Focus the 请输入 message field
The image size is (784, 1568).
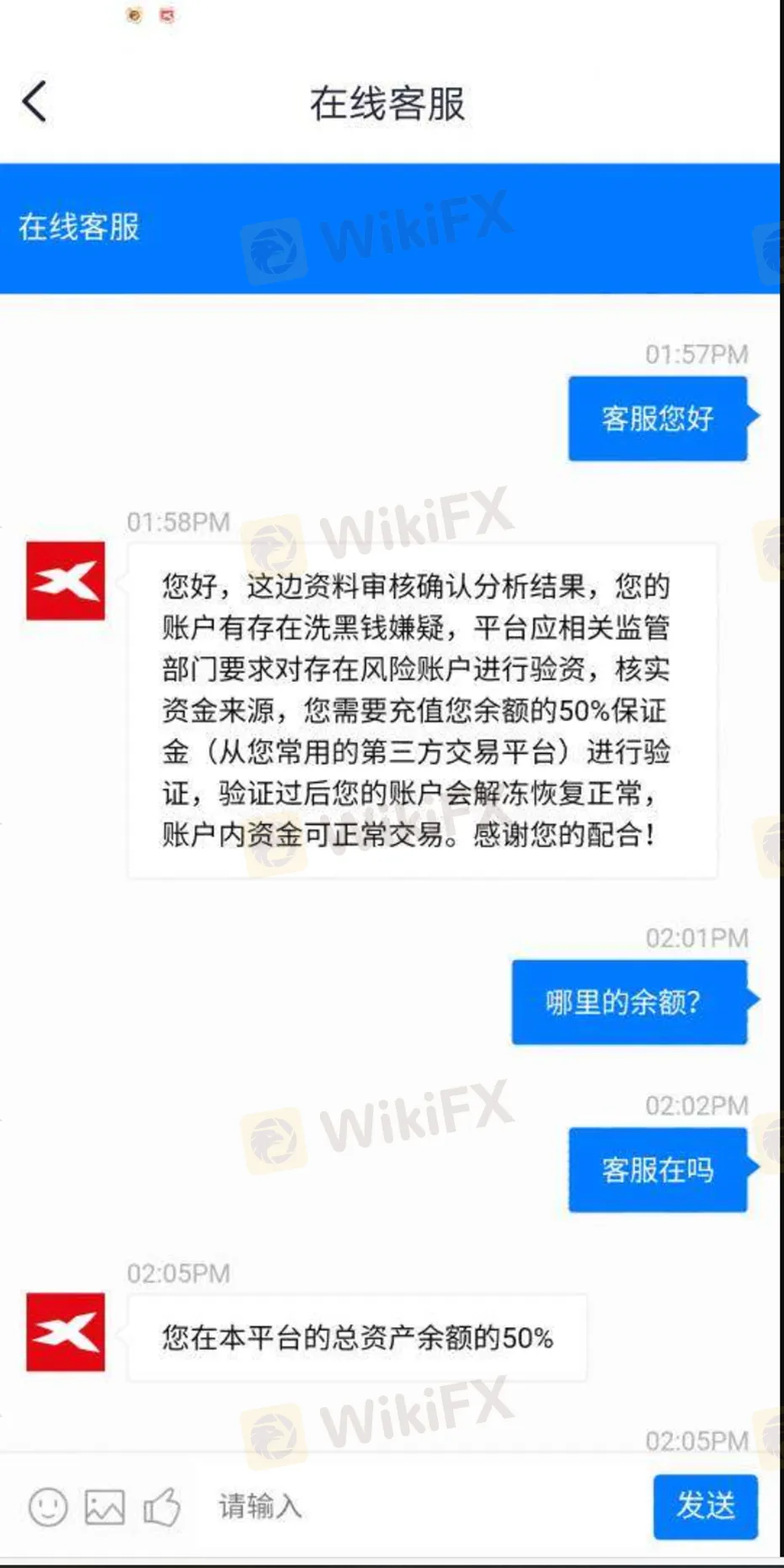click(x=421, y=1506)
